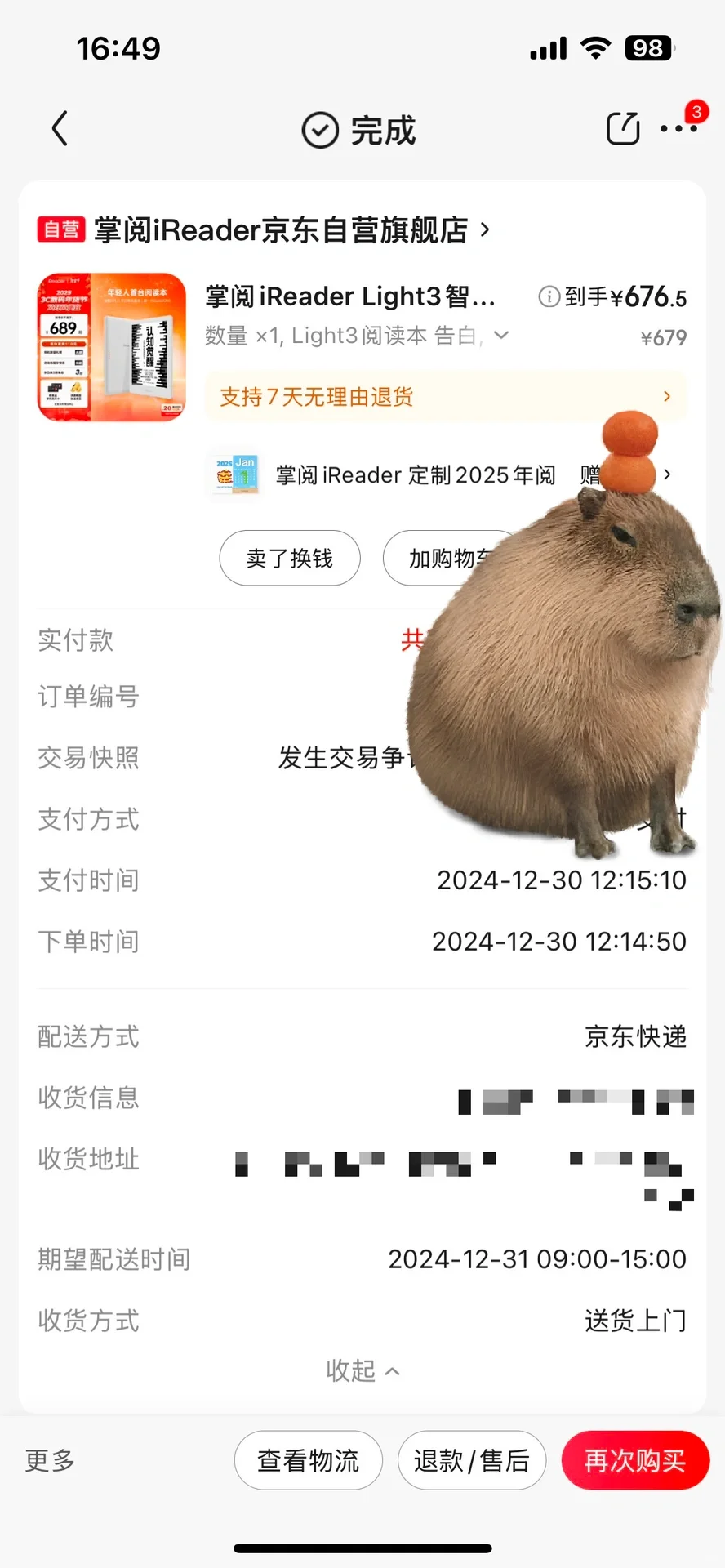Go back using the top-left arrow
This screenshot has width=725, height=1568.
(60, 129)
